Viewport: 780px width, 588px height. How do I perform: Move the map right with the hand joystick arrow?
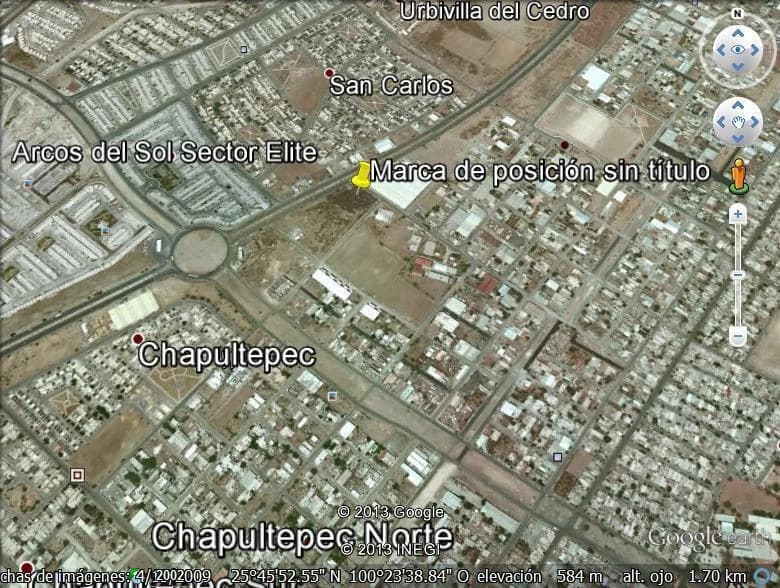[755, 122]
